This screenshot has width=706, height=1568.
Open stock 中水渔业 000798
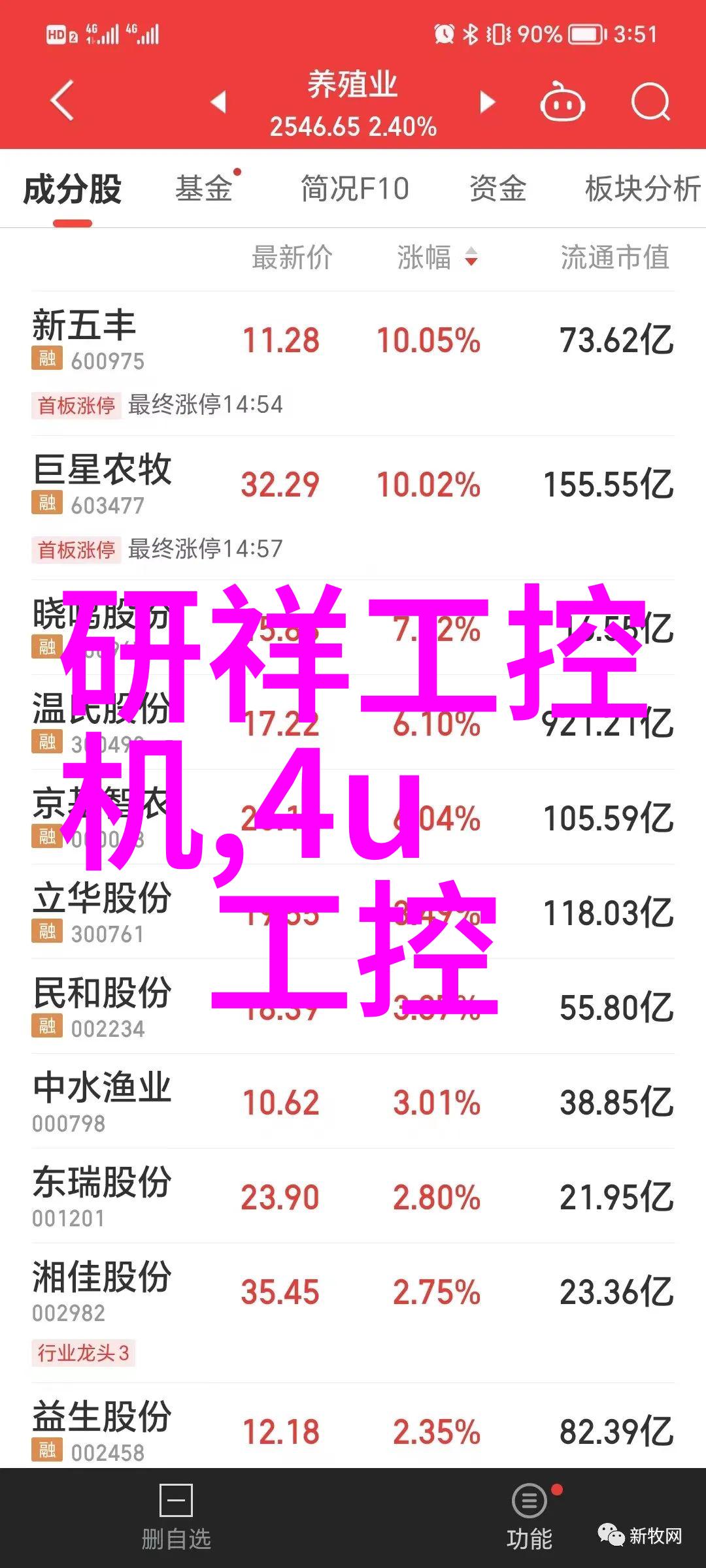[x=353, y=1102]
